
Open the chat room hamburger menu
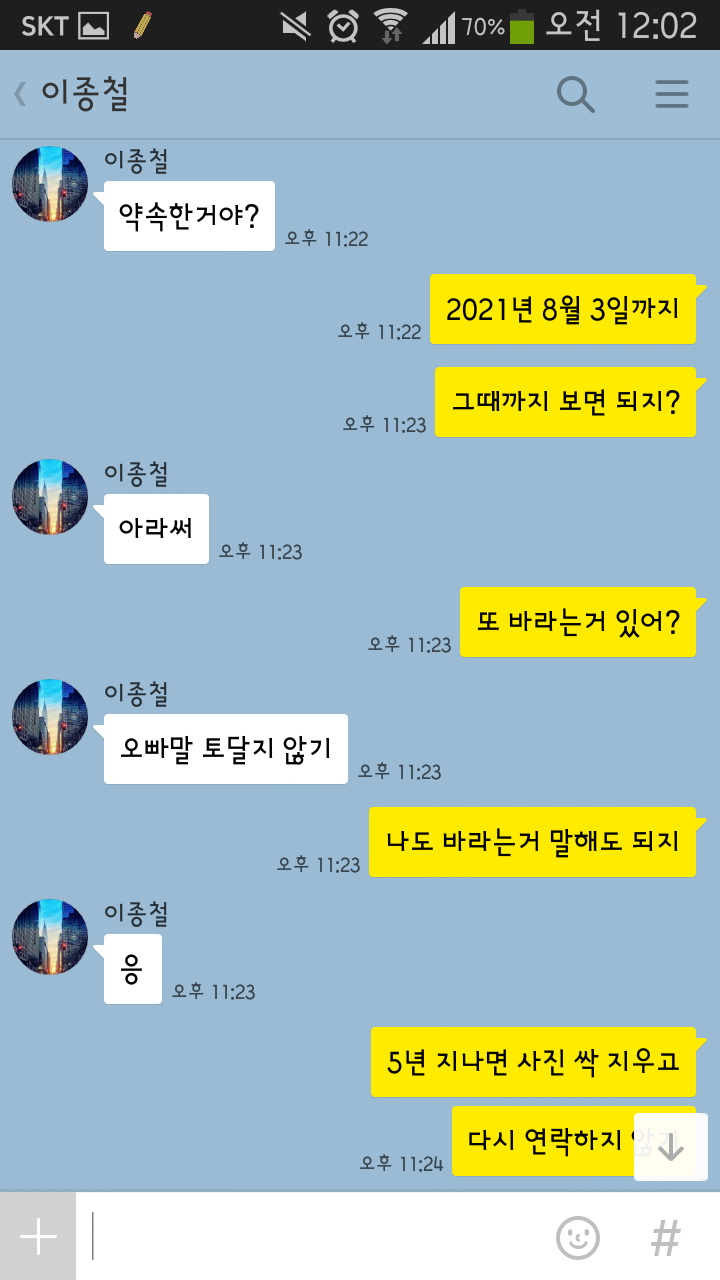[x=671, y=94]
